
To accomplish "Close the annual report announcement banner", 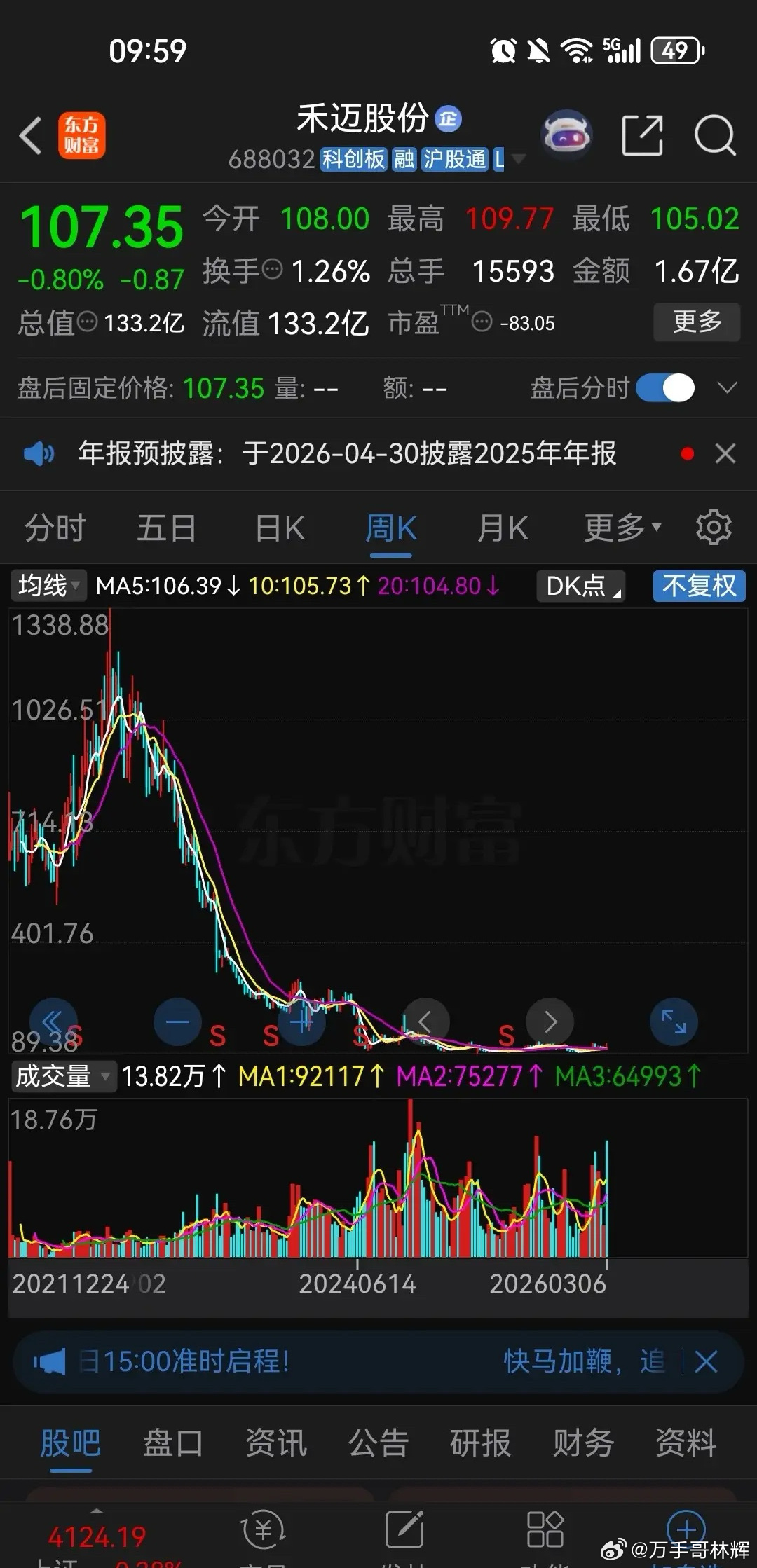I will (x=725, y=454).
